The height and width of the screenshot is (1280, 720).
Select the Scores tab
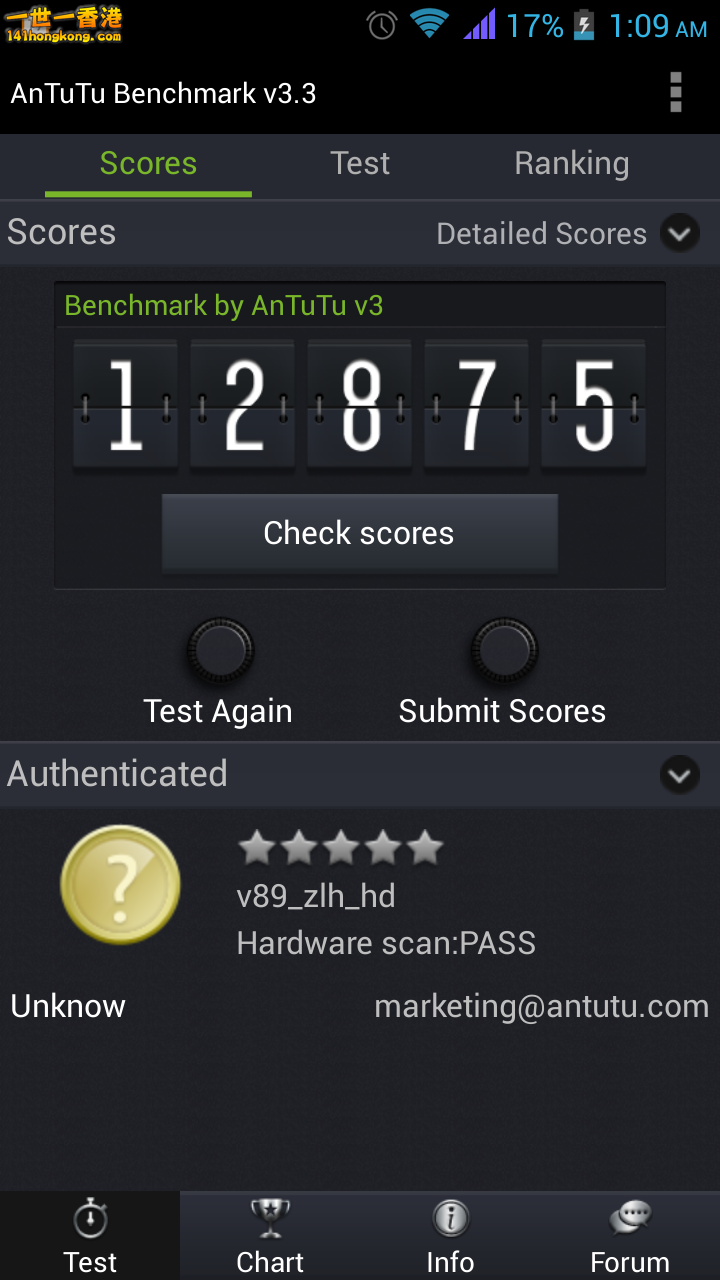pyautogui.click(x=148, y=164)
